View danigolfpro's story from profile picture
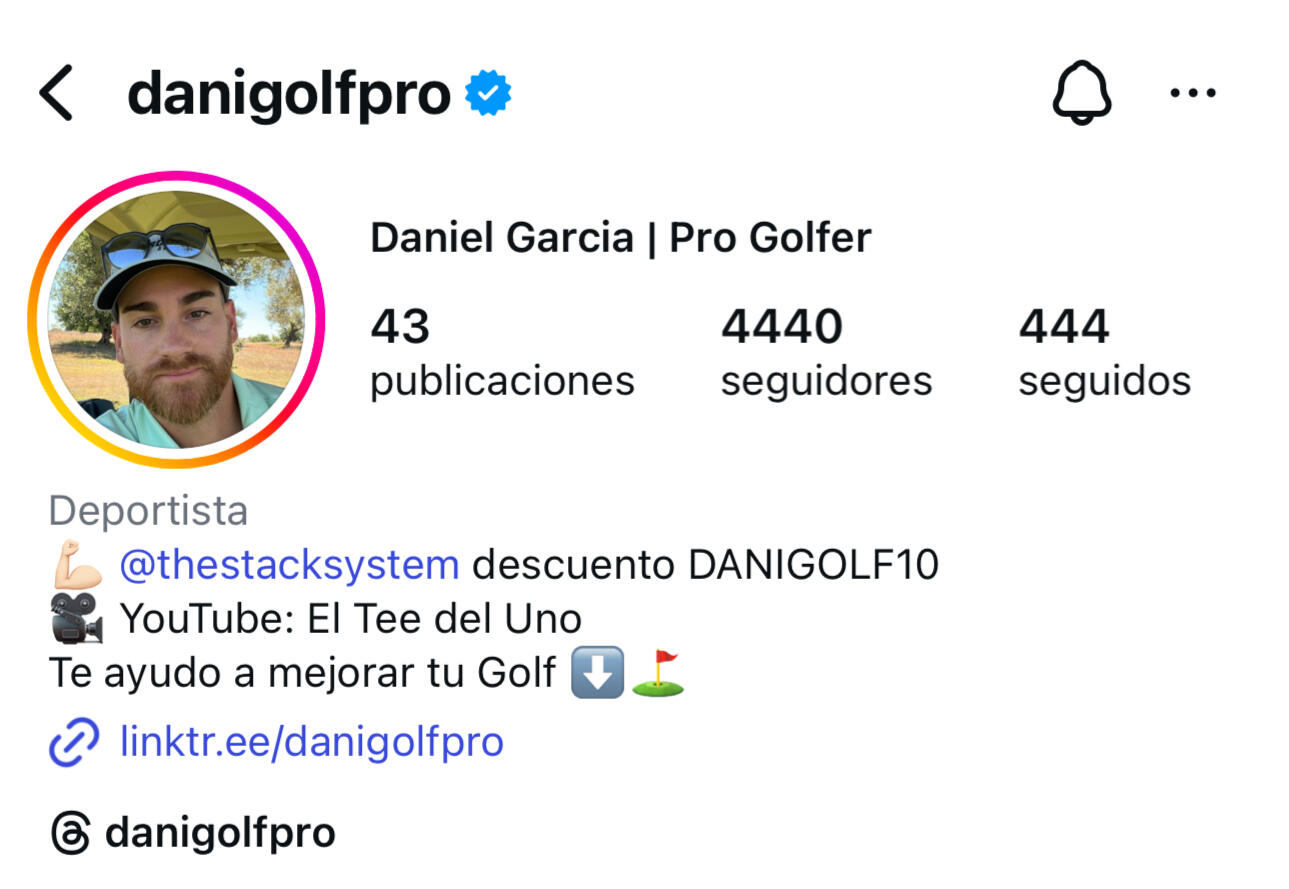 click(176, 319)
